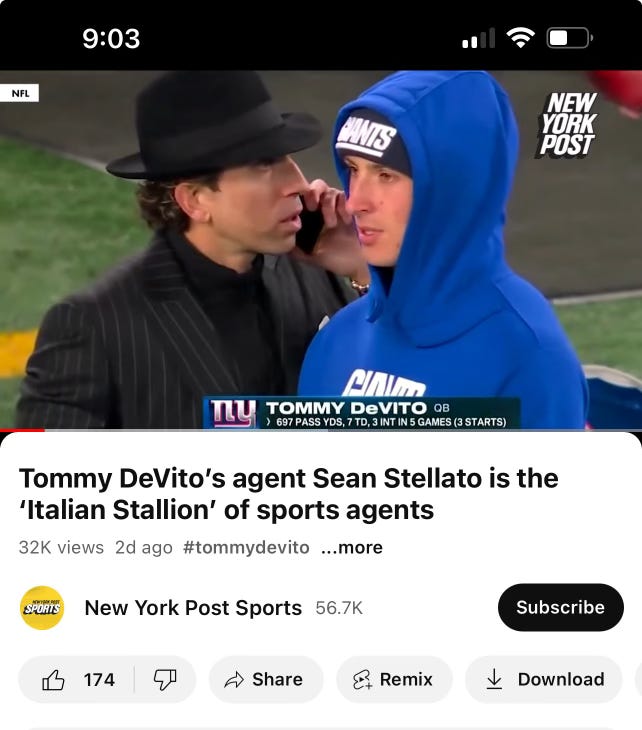The image size is (642, 730).
Task: Open New York Post Sports channel
Action: point(192,608)
